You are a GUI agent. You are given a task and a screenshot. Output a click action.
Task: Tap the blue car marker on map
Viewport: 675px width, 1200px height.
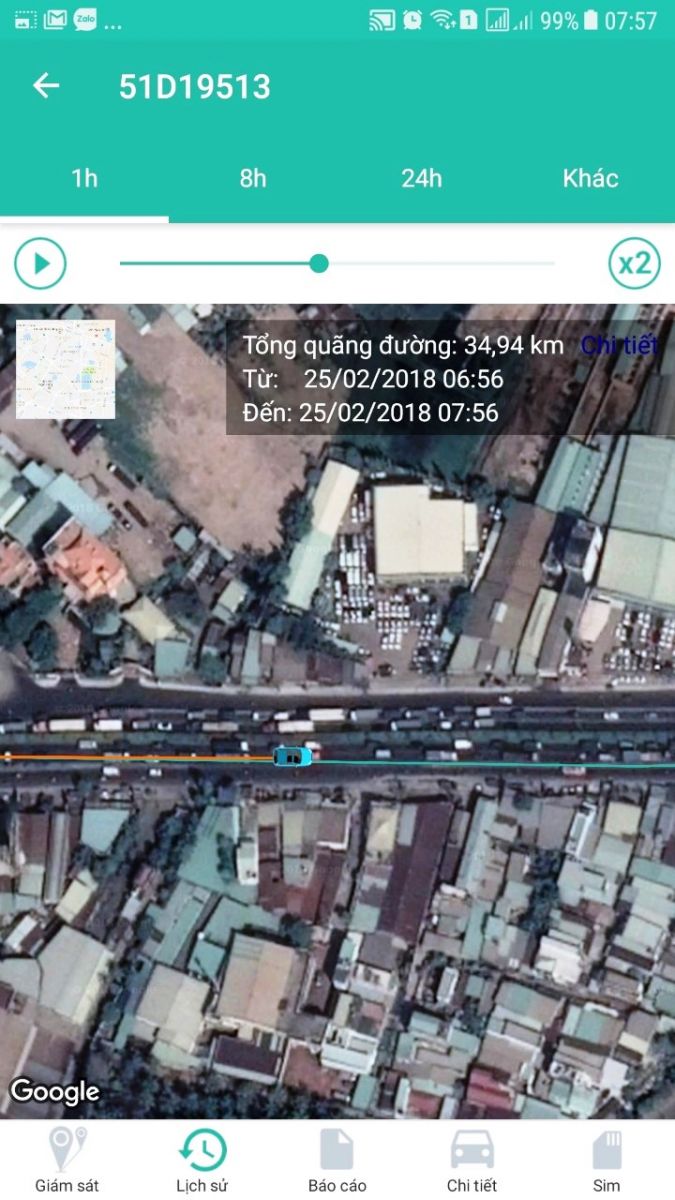tap(292, 756)
